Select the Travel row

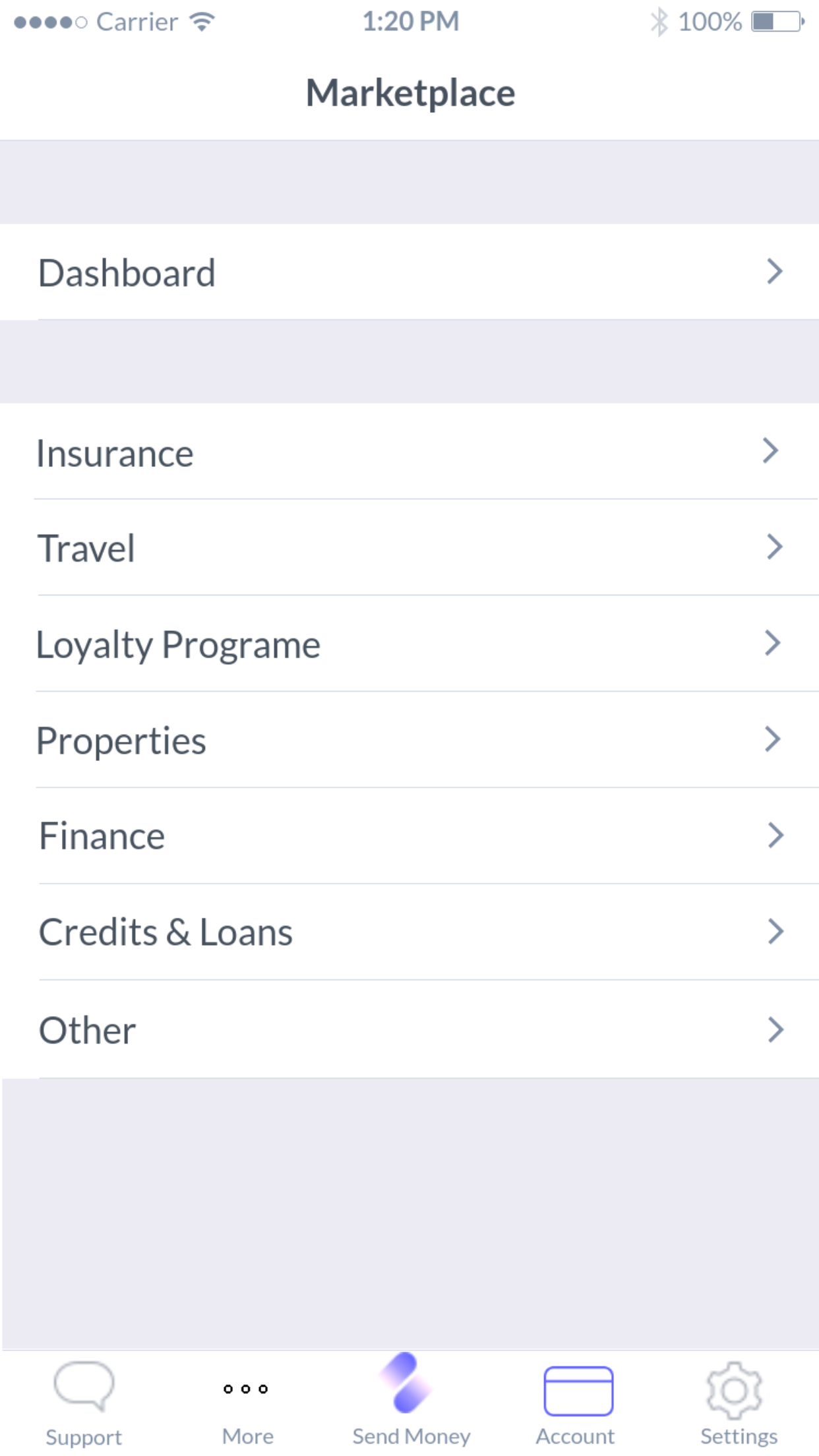point(409,547)
